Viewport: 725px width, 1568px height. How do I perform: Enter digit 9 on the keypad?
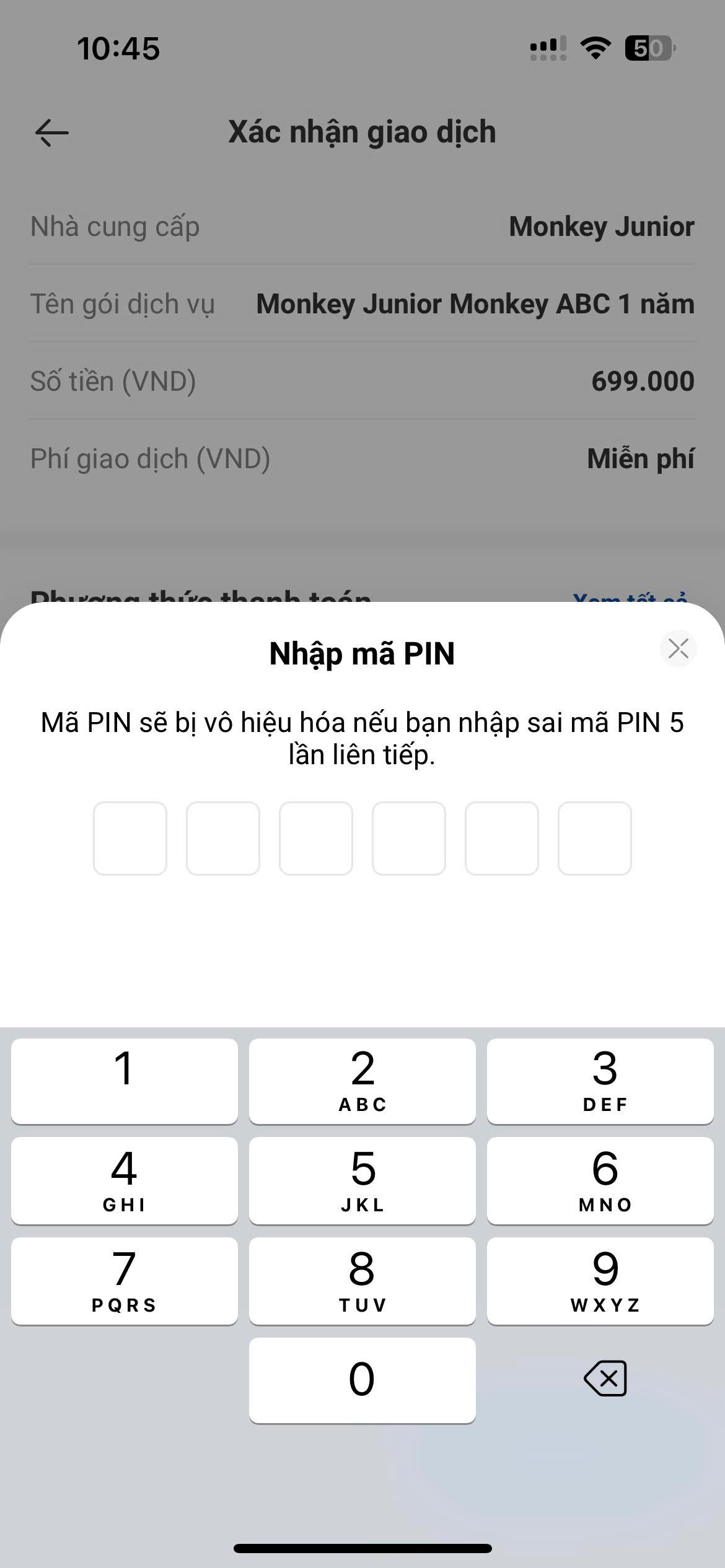click(x=600, y=1281)
